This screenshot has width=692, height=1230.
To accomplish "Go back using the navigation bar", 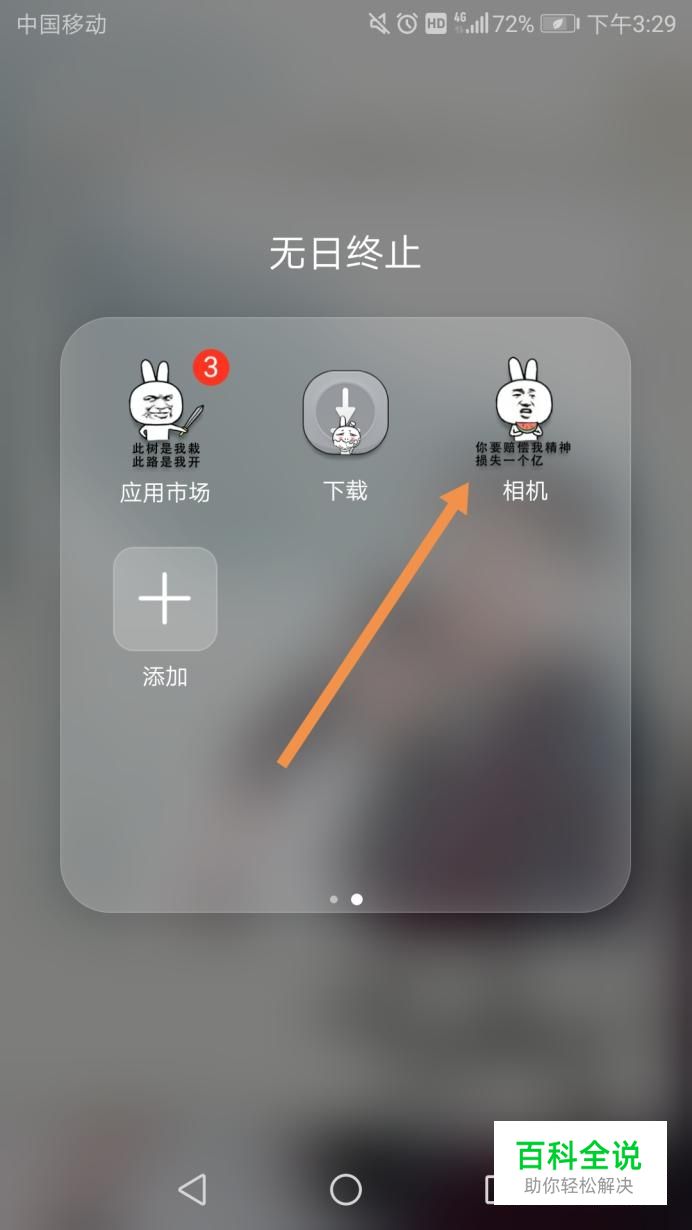I will click(x=192, y=1188).
